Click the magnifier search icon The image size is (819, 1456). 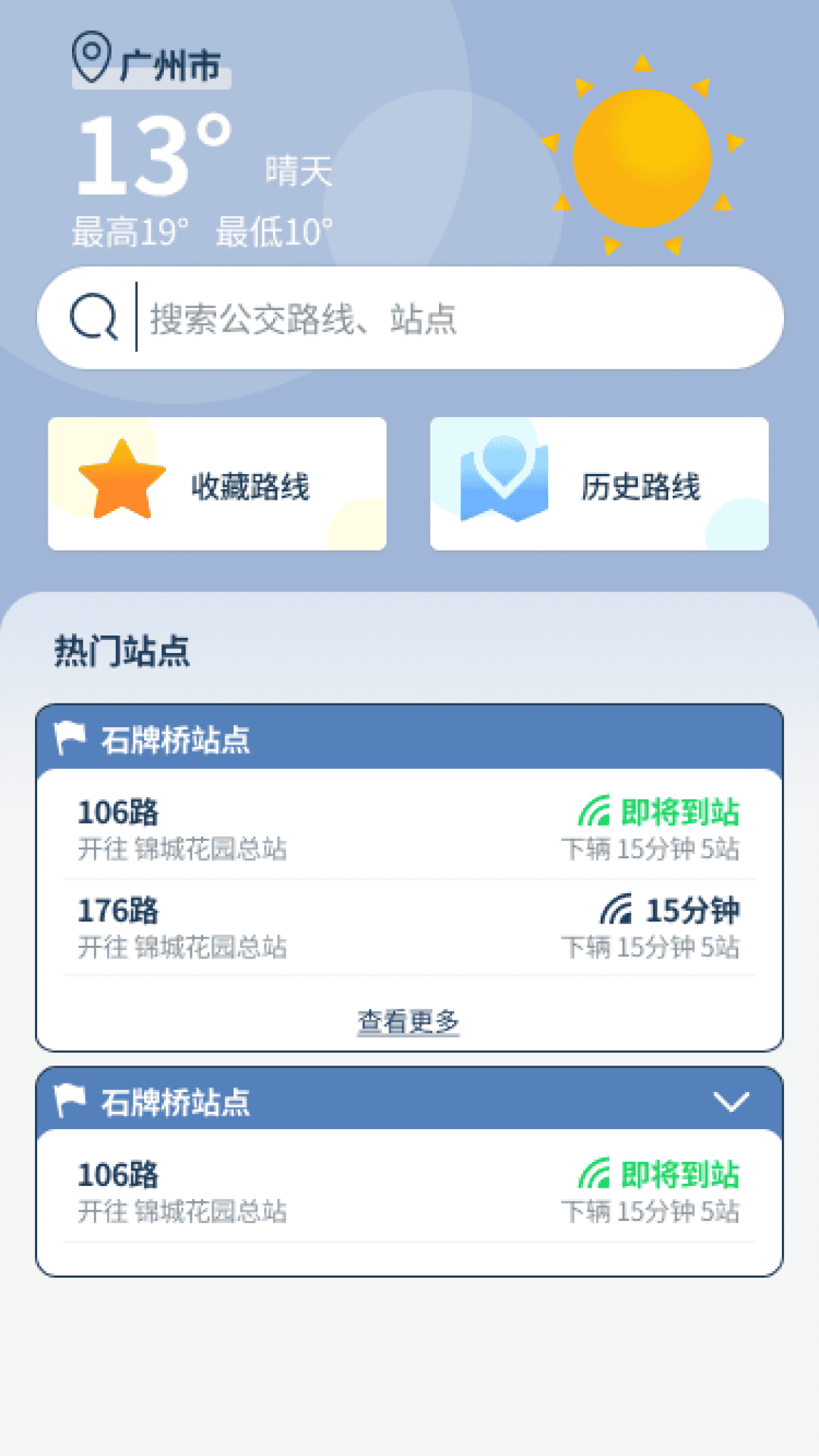(x=94, y=318)
